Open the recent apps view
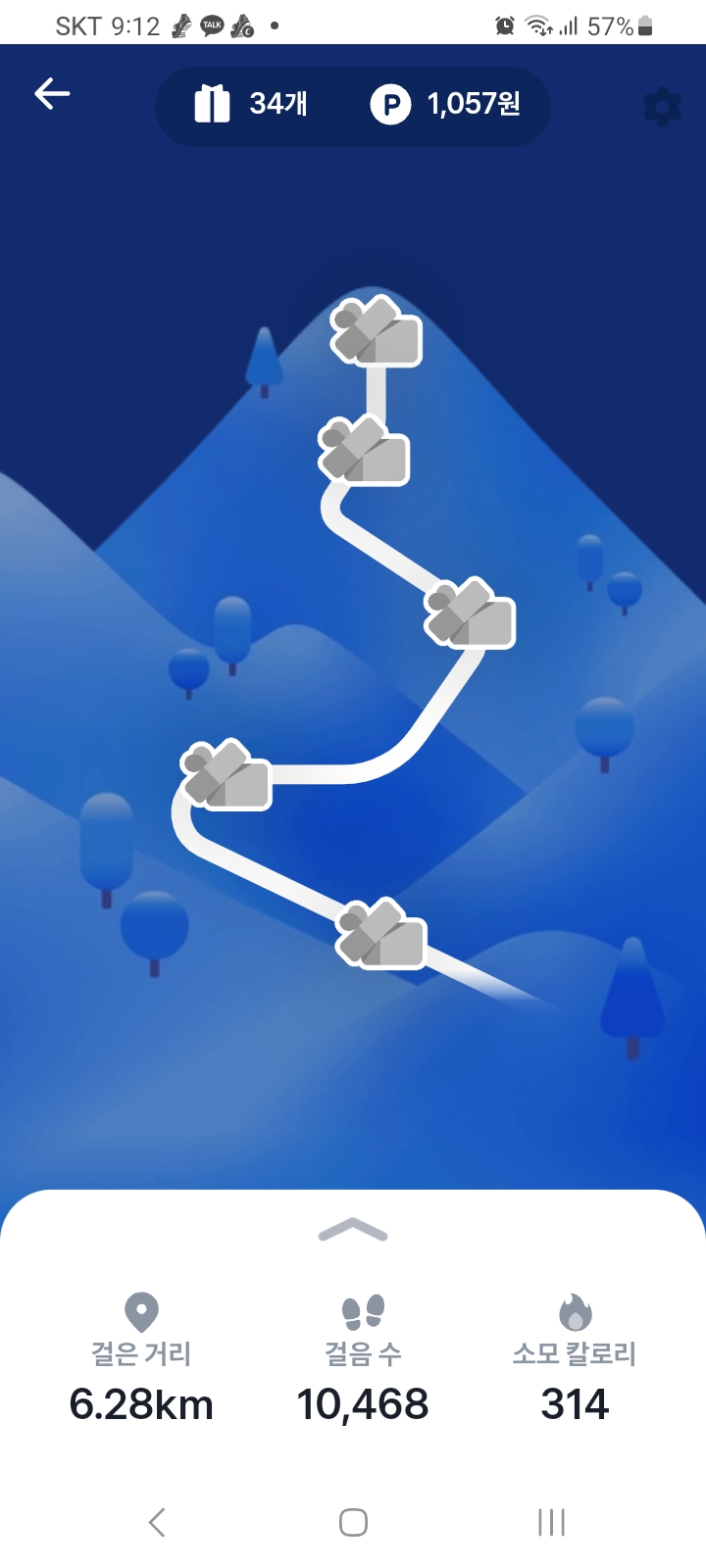Screen dimensions: 706x1568 tap(551, 1522)
